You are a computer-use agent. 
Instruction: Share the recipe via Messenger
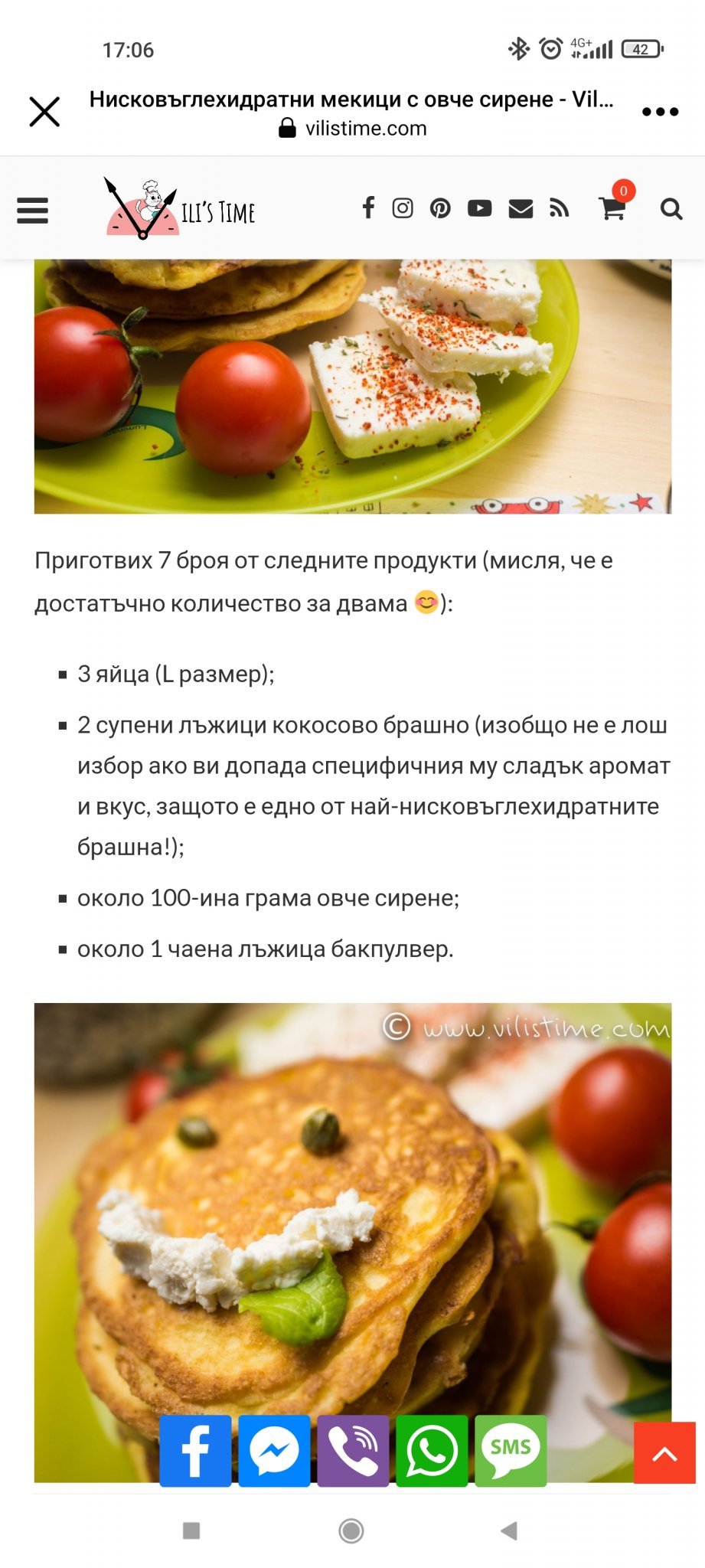[274, 1451]
